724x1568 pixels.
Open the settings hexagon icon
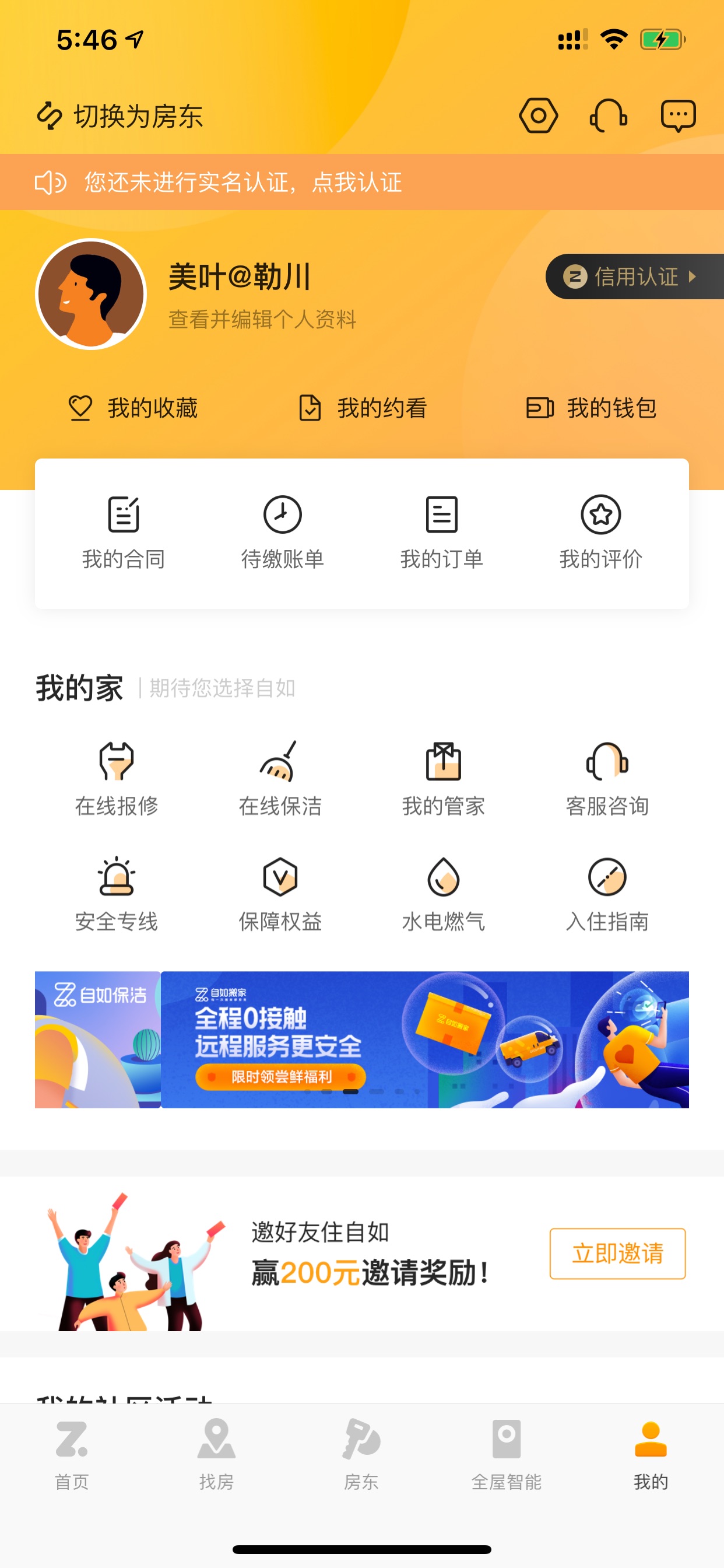click(539, 115)
